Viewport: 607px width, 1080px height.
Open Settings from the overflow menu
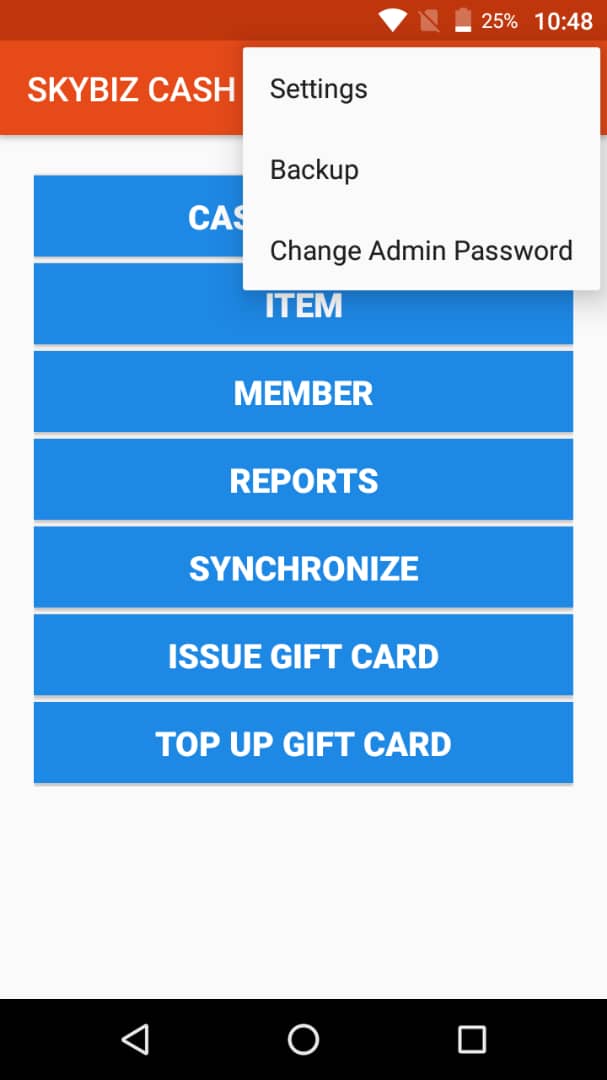point(319,89)
